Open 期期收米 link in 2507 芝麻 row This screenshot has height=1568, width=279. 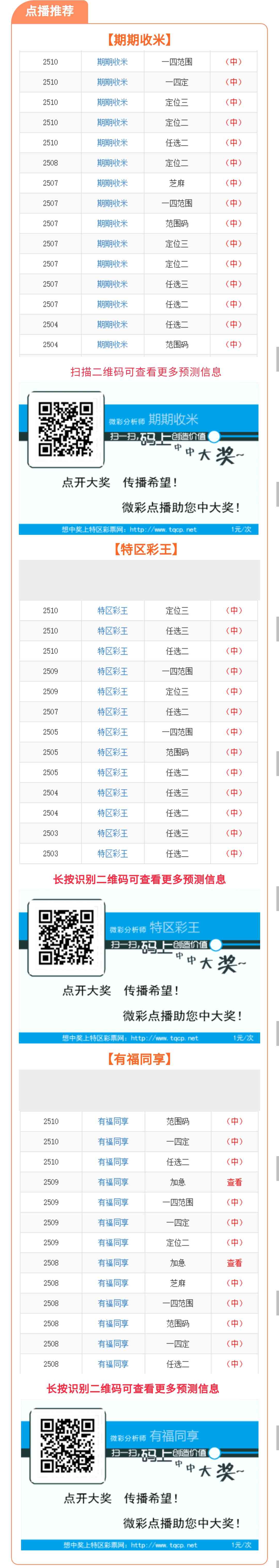112,183
